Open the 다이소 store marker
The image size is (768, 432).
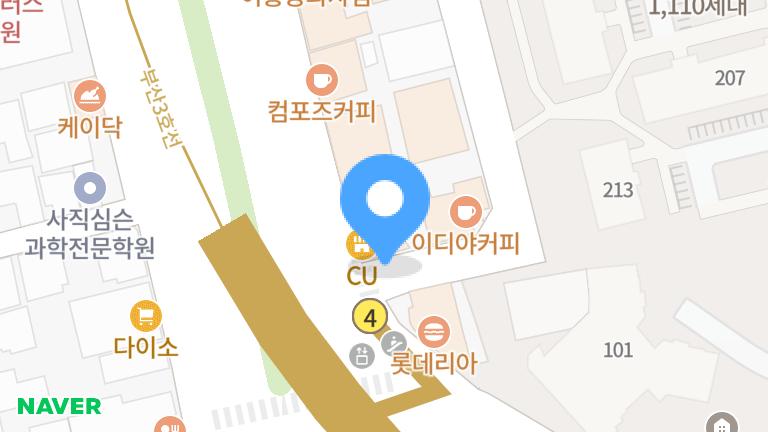coord(146,316)
